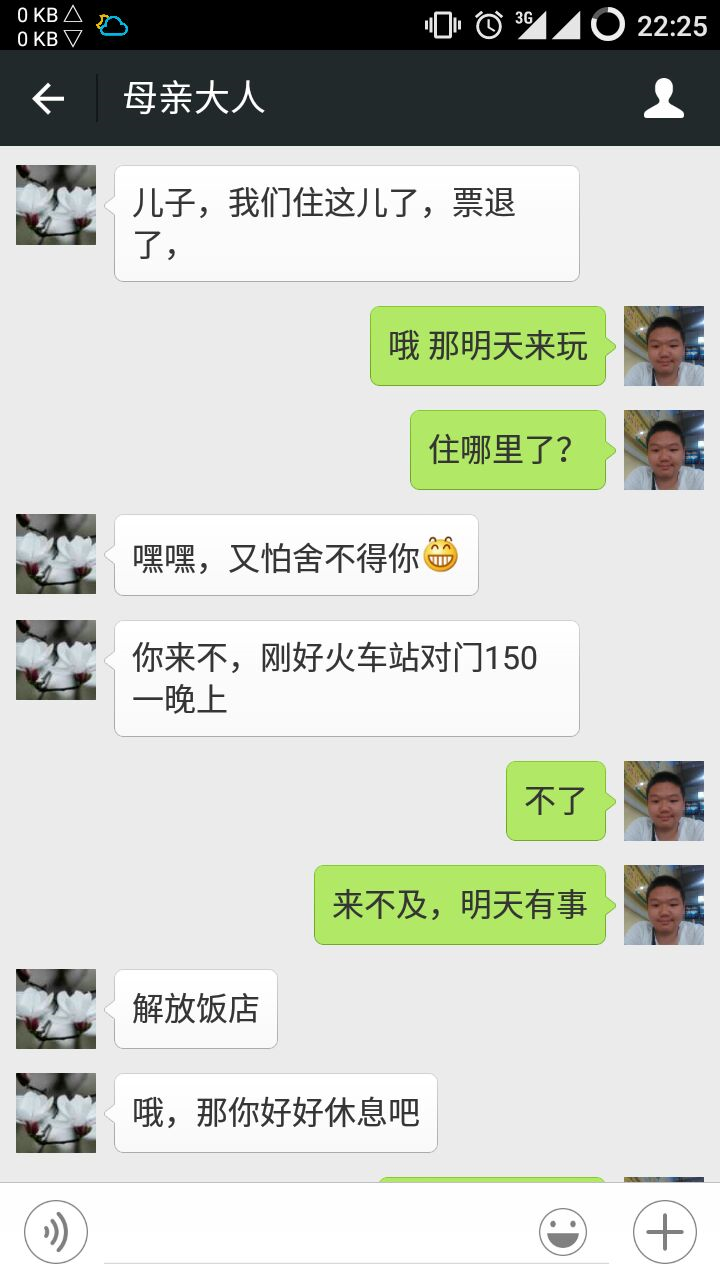This screenshot has width=720, height=1280.
Task: Open the emoji sticker panel
Action: (x=563, y=1232)
